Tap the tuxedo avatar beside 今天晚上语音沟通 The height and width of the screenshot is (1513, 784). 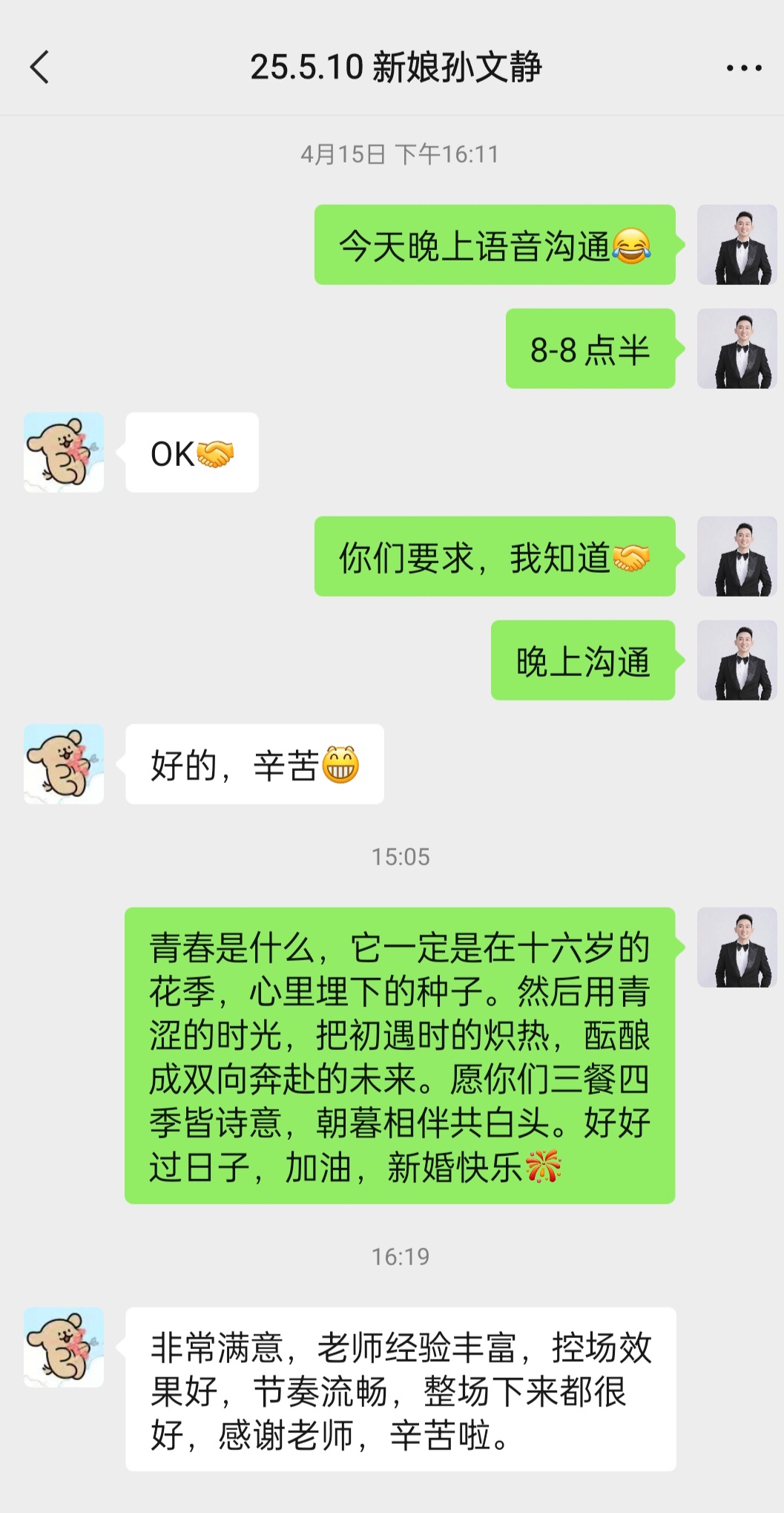[737, 245]
